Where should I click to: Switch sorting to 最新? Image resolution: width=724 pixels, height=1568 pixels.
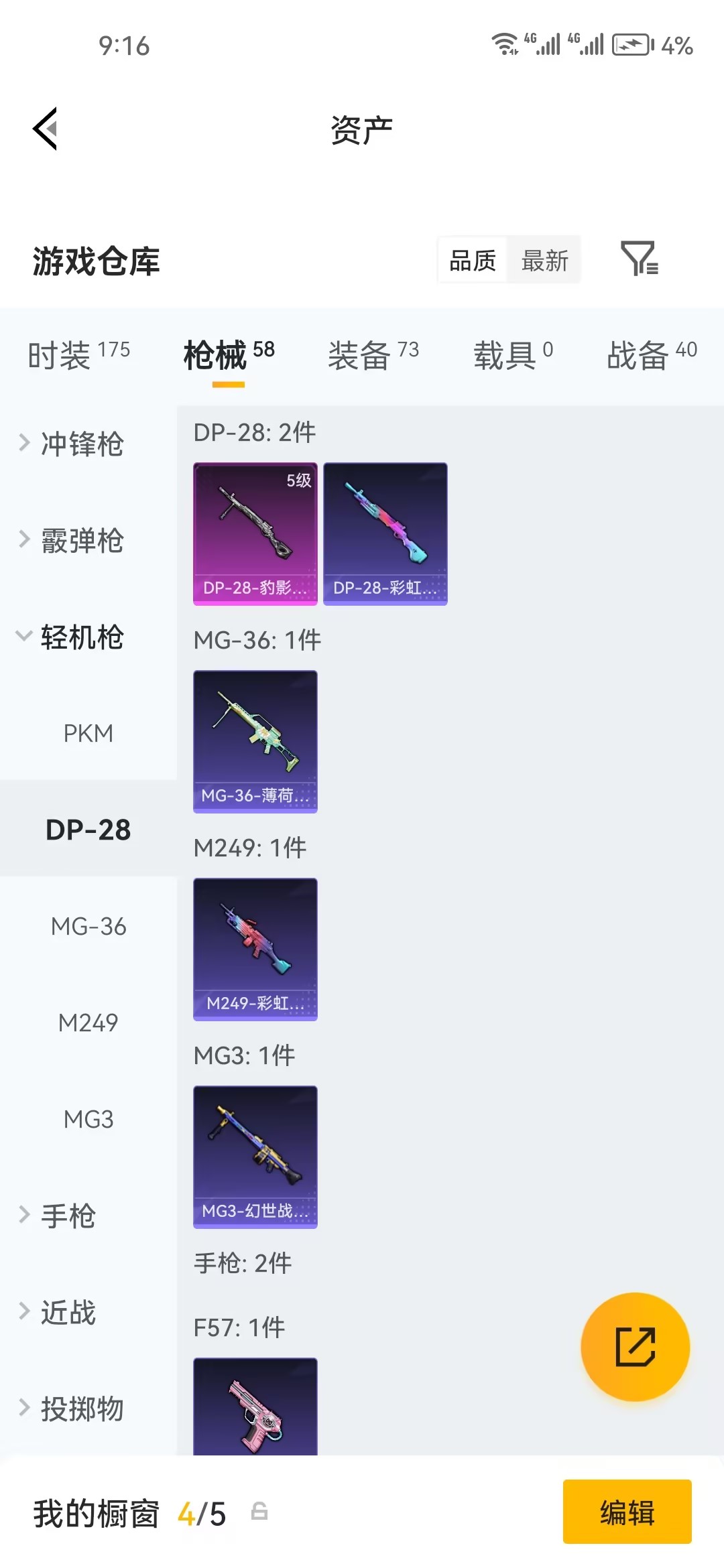coord(544,261)
